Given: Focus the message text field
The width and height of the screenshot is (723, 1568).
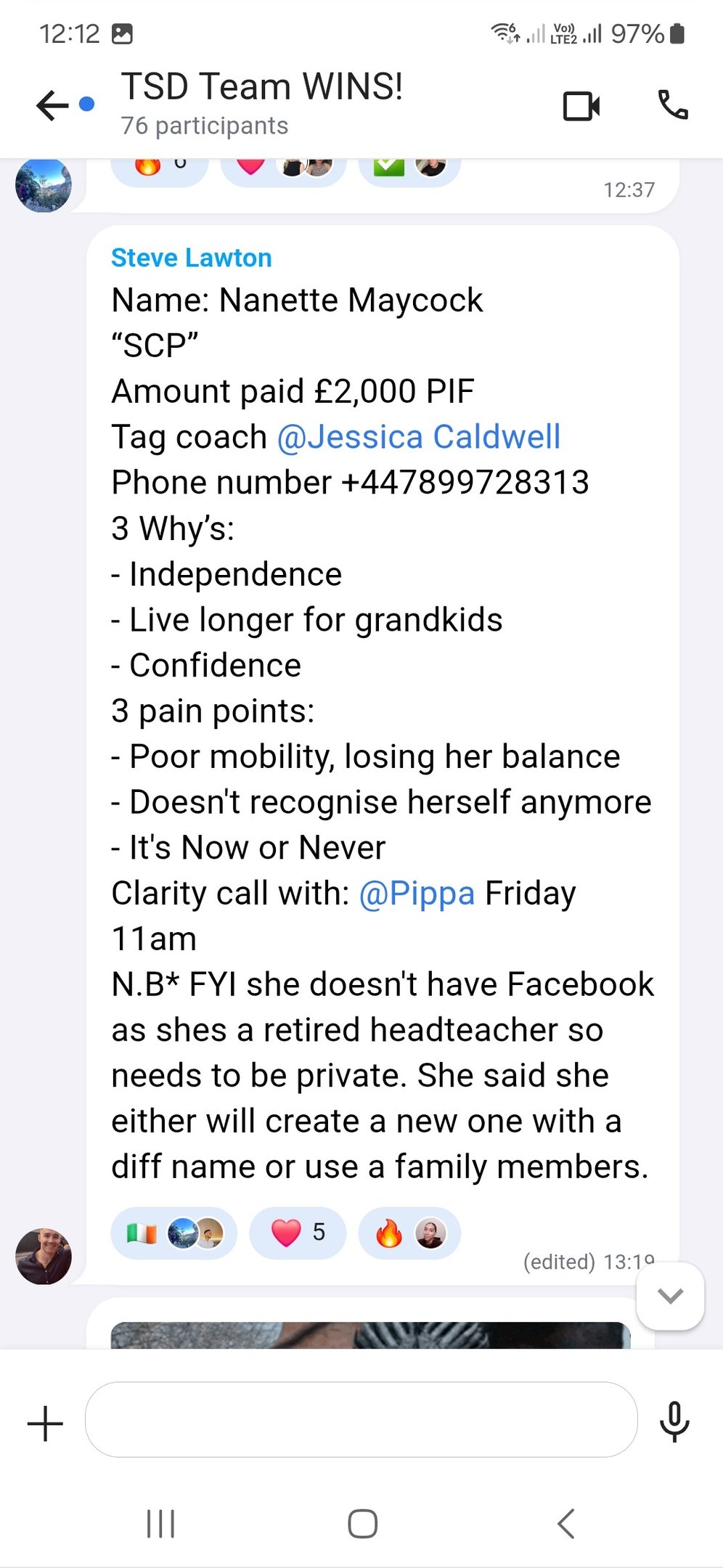Looking at the screenshot, I should [x=361, y=1420].
